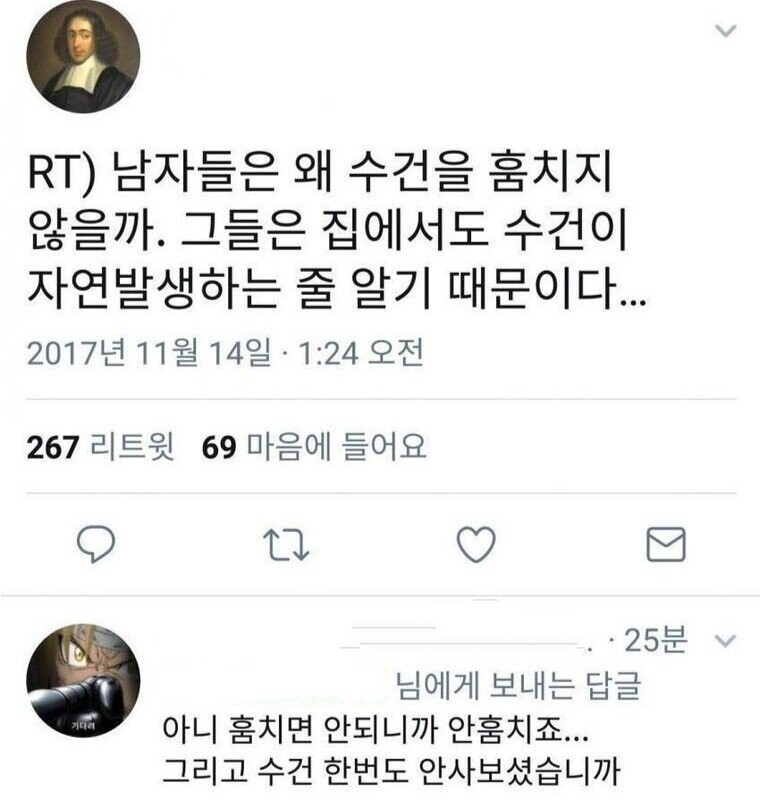View the 267 리트윗 list
The width and height of the screenshot is (760, 800).
(x=100, y=447)
